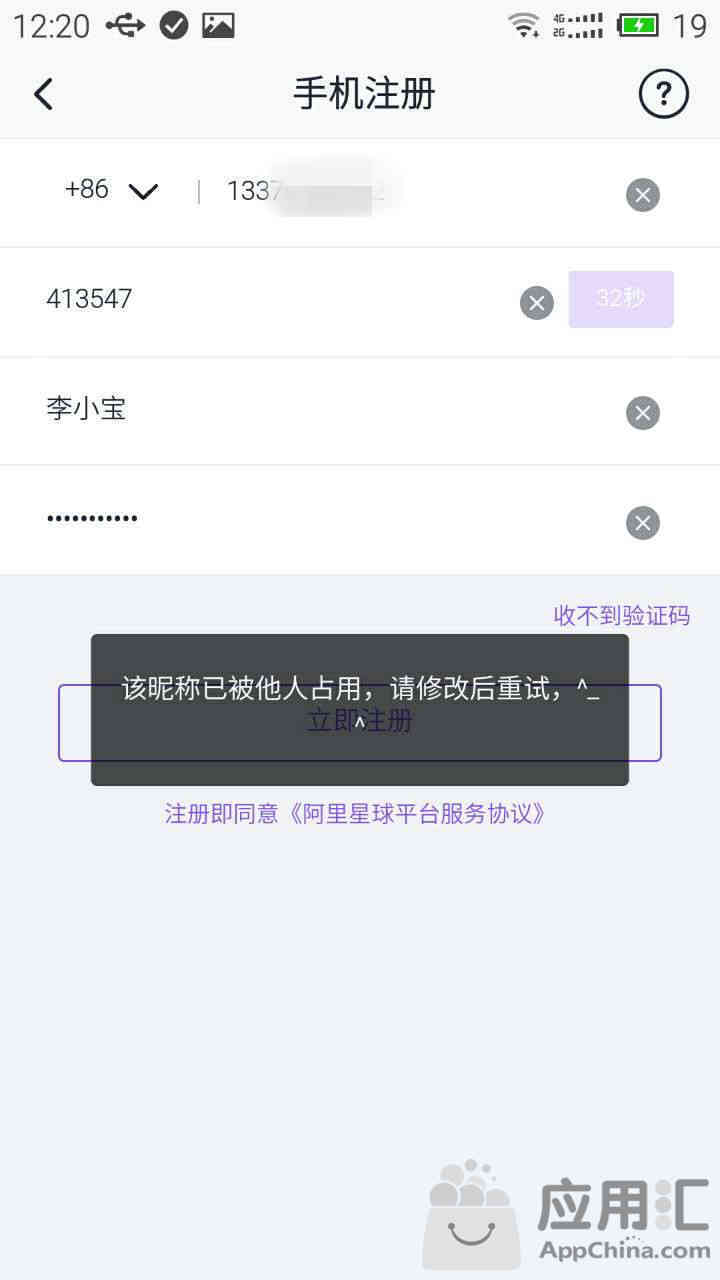Open the 收不到验证码 help link

pyautogui.click(x=621, y=615)
